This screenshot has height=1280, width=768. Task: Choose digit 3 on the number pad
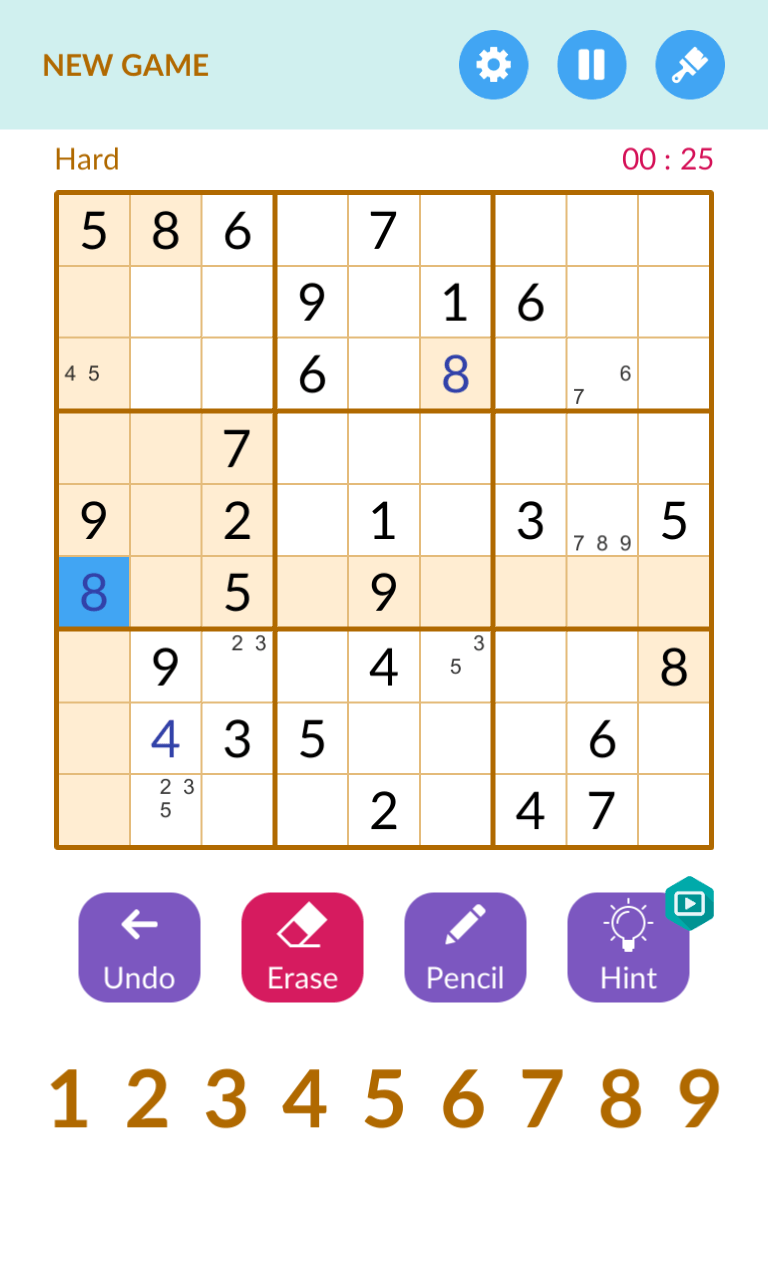pos(226,1098)
